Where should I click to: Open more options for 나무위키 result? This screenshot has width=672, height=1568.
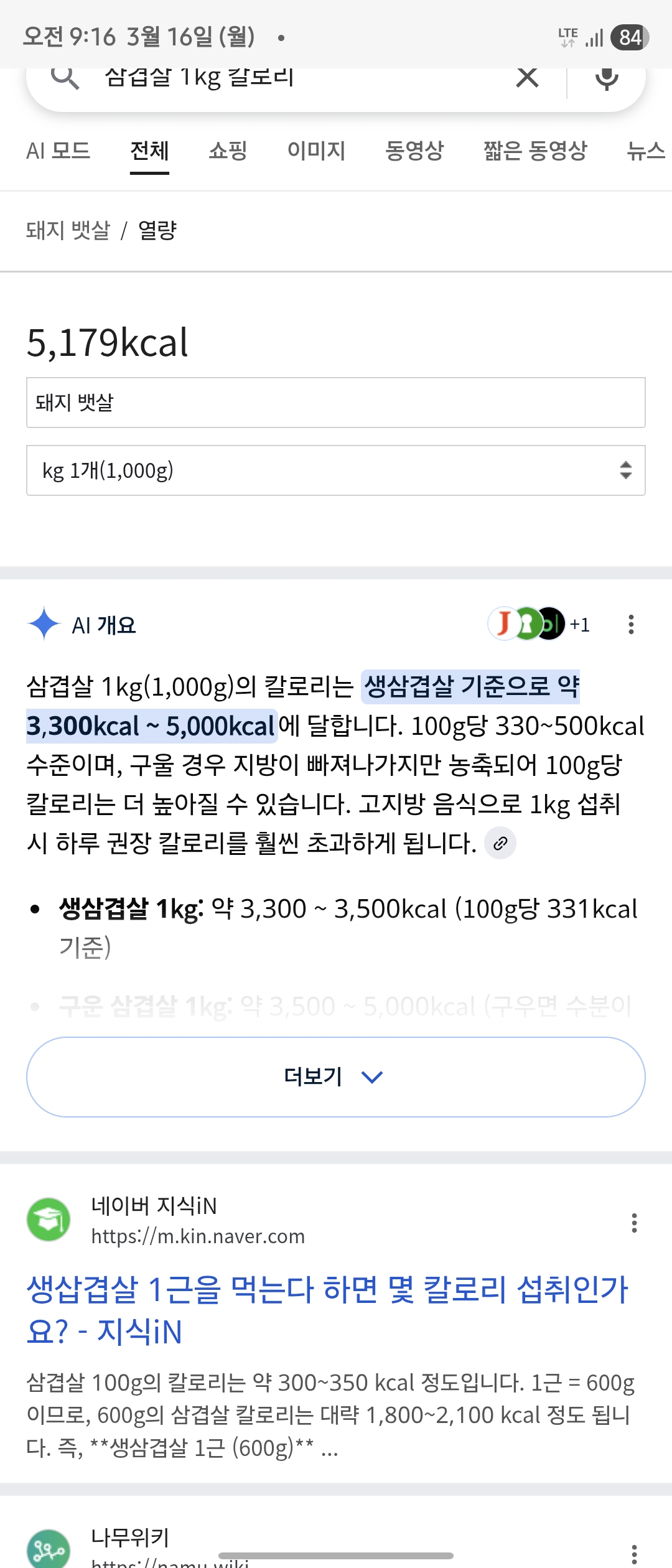[634, 1553]
